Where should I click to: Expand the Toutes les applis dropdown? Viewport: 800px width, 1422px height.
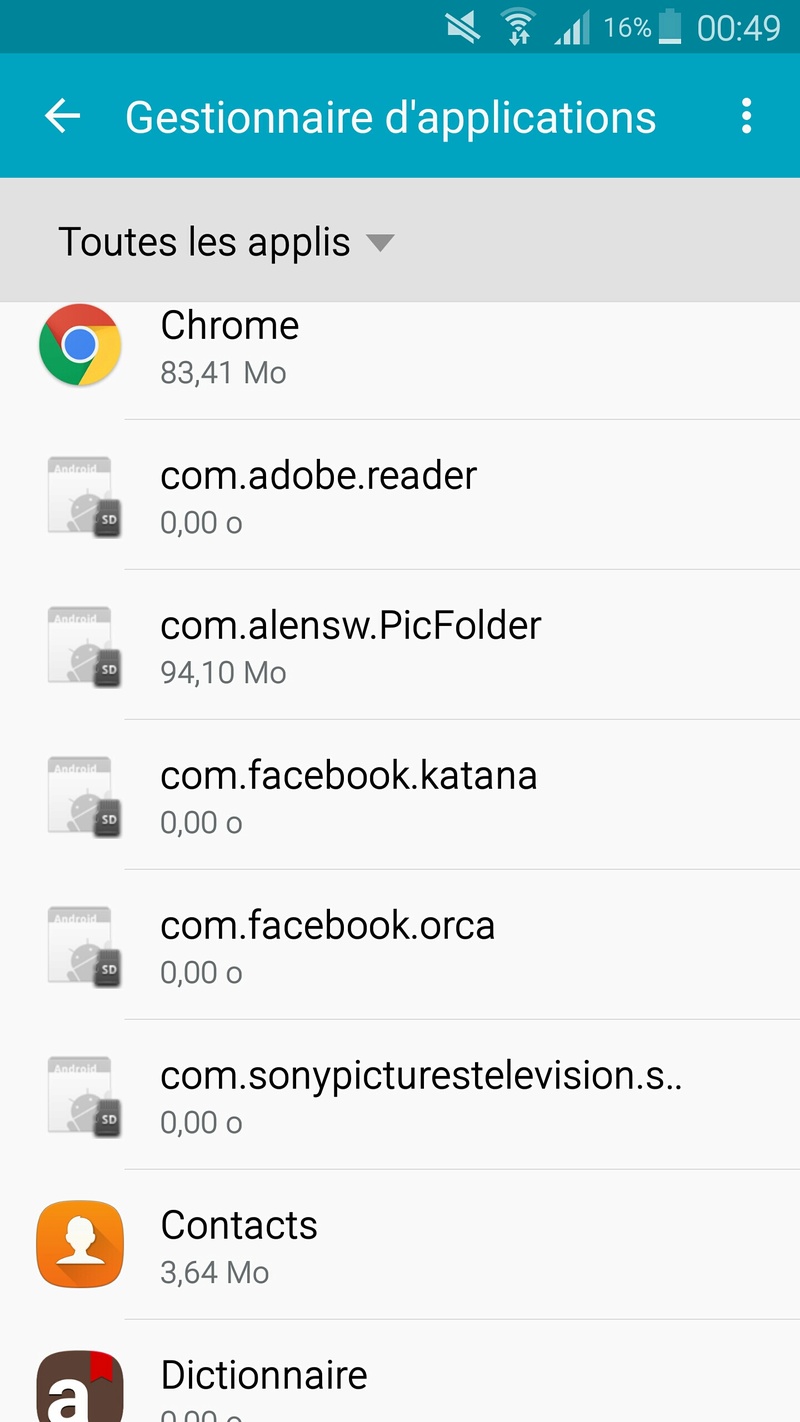[226, 242]
